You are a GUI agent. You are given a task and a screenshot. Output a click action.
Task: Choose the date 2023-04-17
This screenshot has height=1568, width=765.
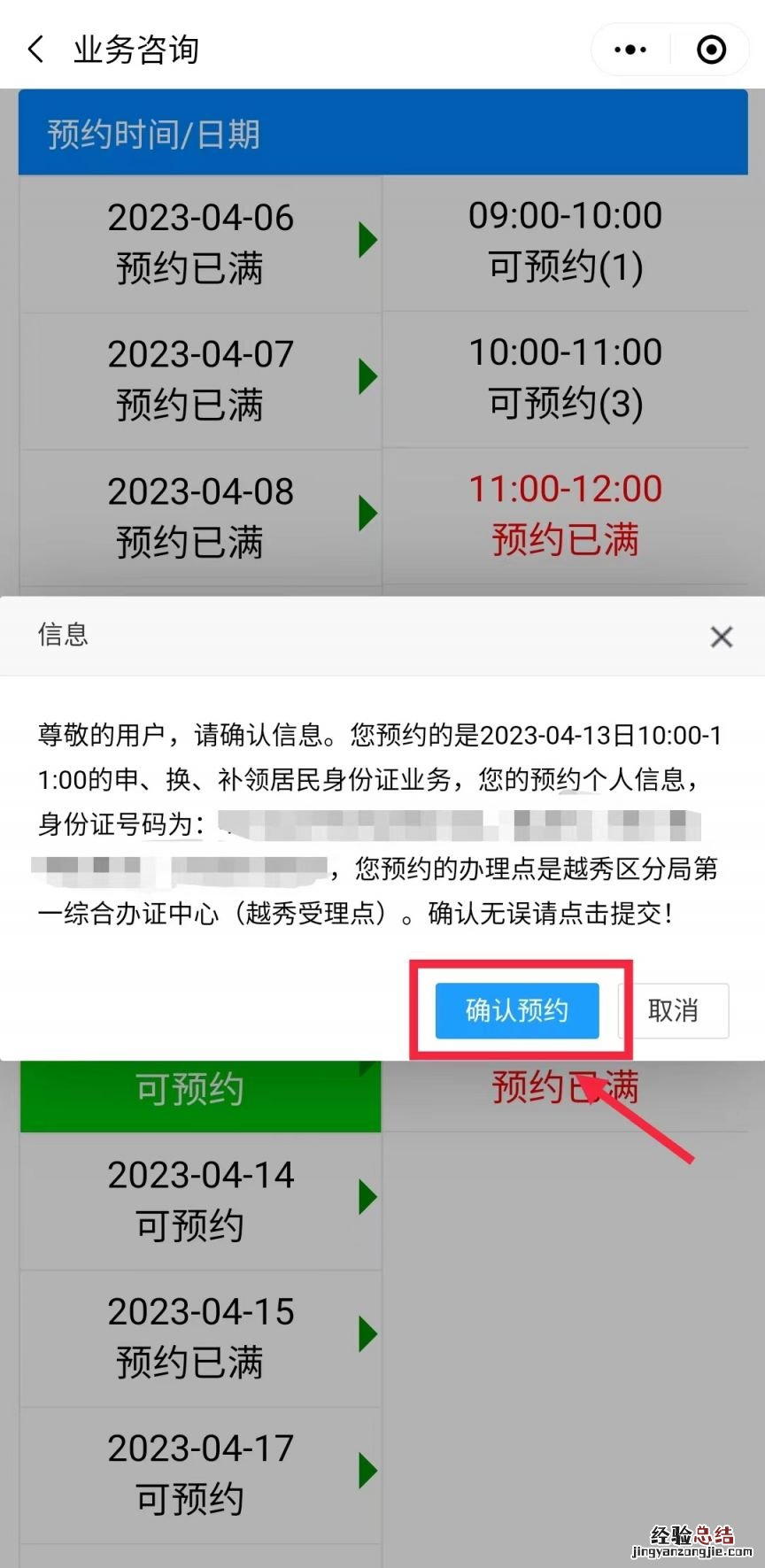201,1474
